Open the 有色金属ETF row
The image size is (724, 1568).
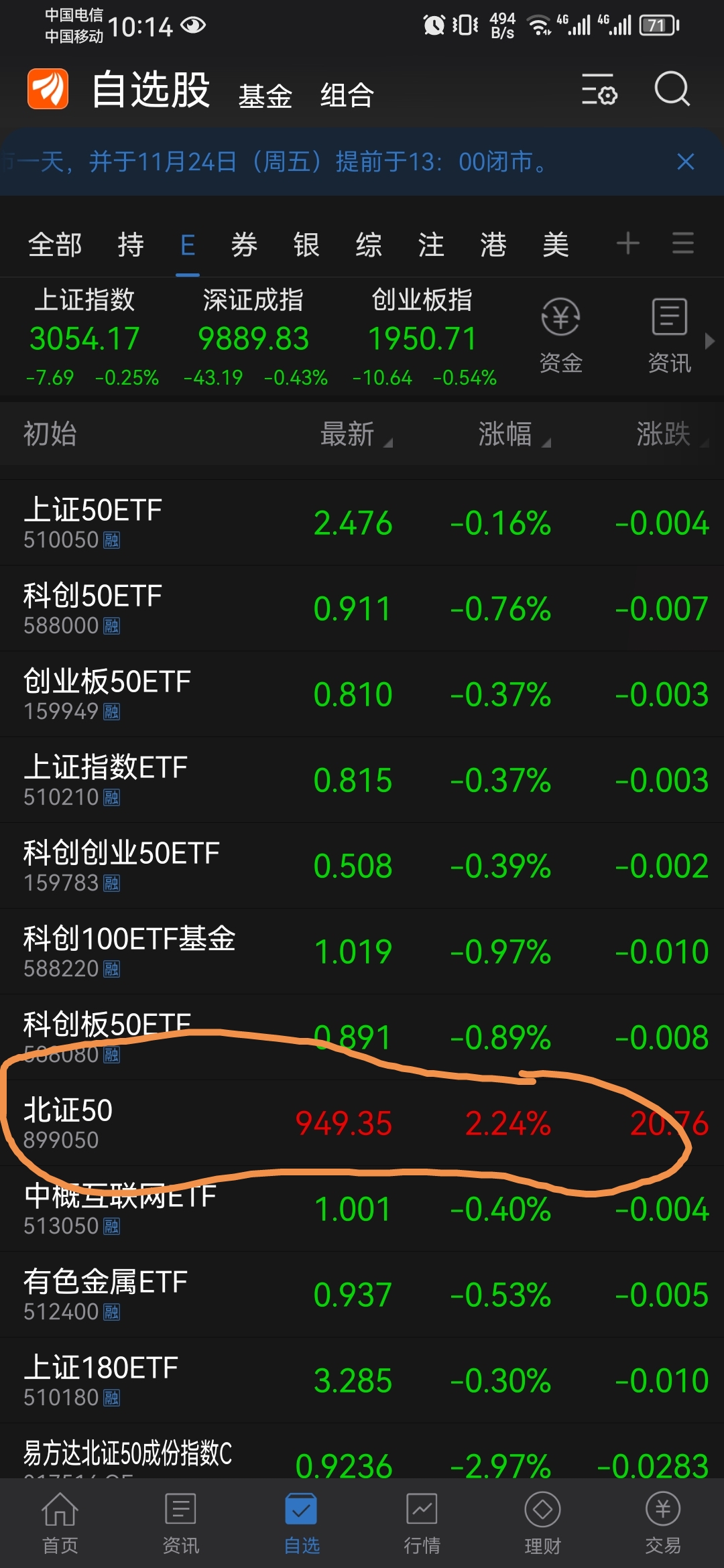click(362, 1295)
